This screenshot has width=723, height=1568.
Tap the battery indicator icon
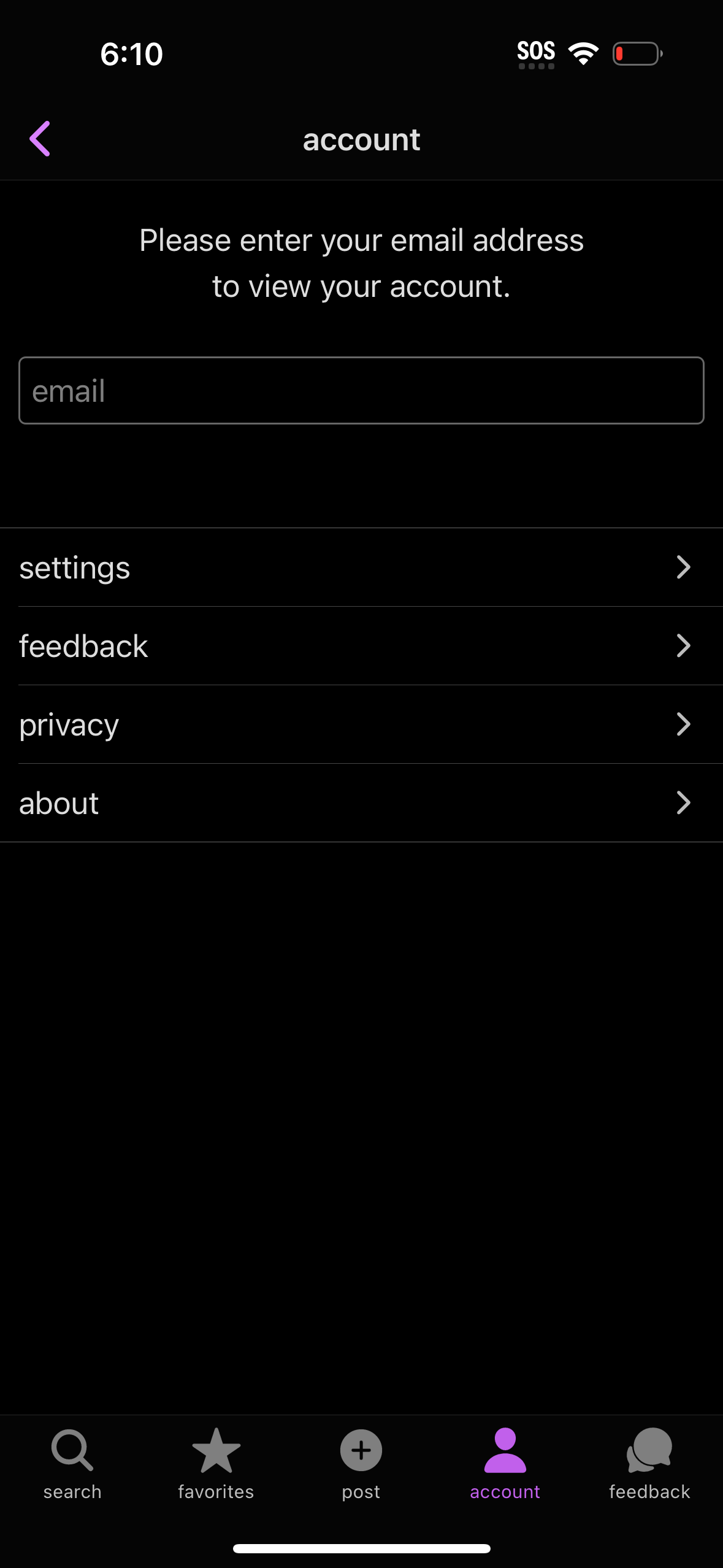point(637,54)
